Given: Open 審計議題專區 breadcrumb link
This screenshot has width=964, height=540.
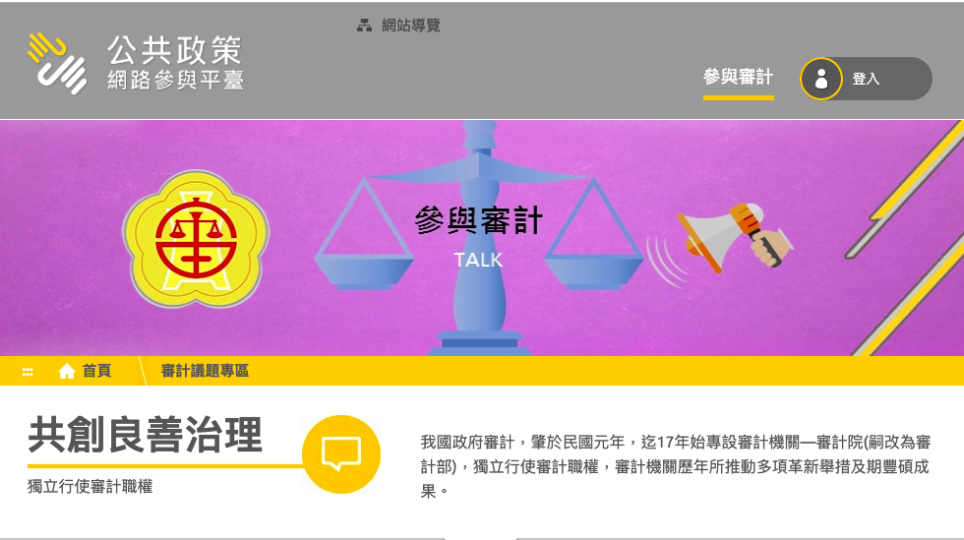Looking at the screenshot, I should point(205,371).
